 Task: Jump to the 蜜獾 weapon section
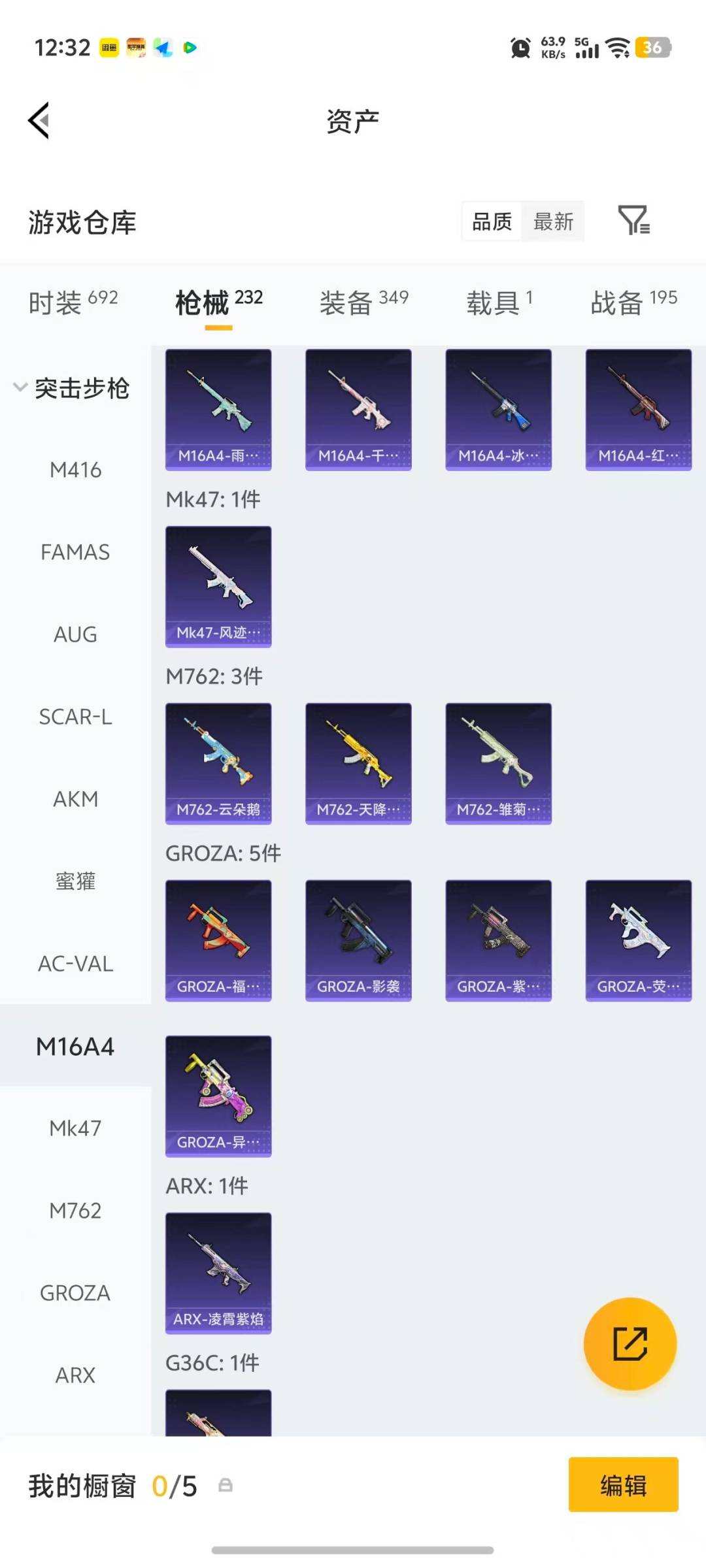click(75, 881)
